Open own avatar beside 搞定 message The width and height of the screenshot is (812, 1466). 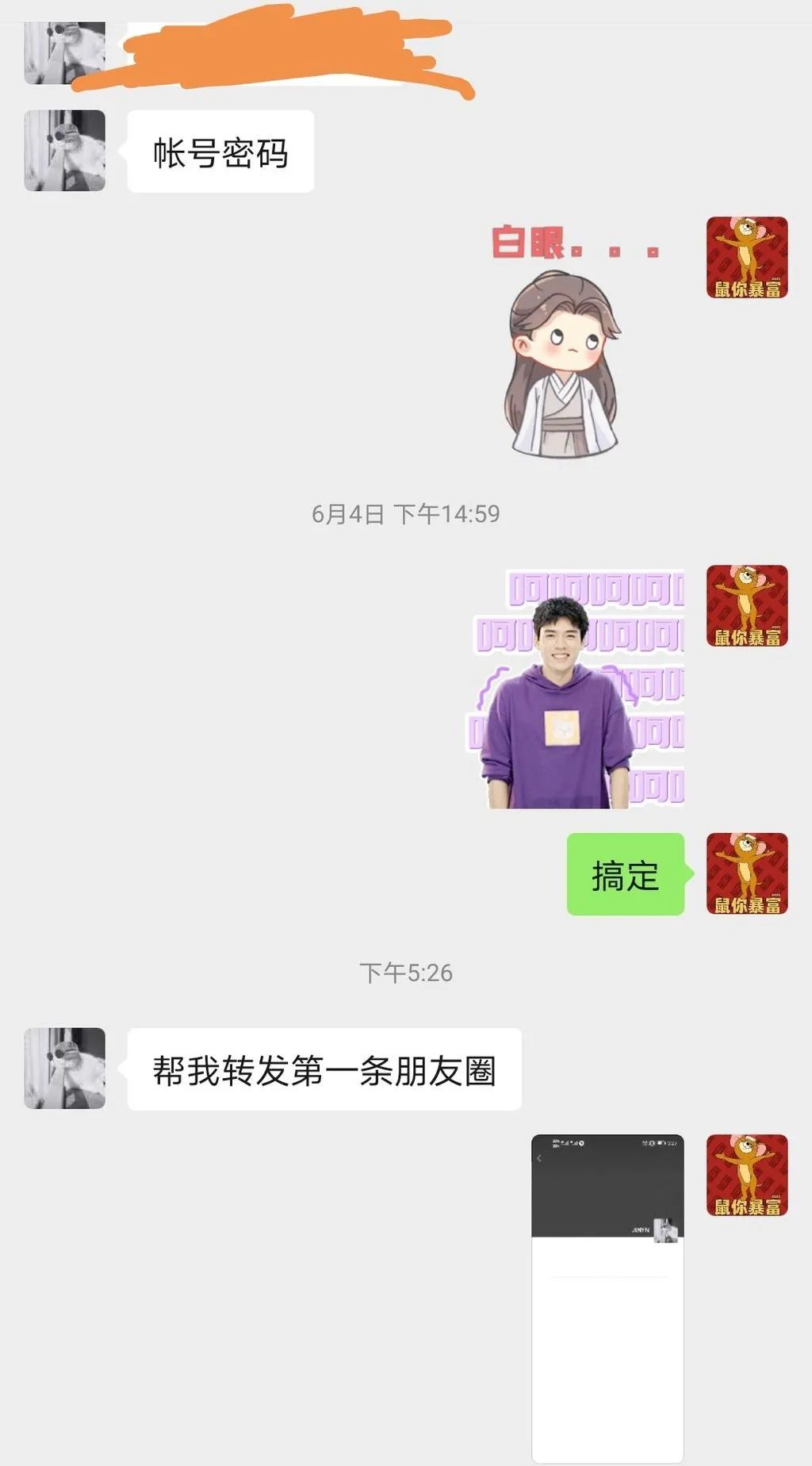point(747,873)
